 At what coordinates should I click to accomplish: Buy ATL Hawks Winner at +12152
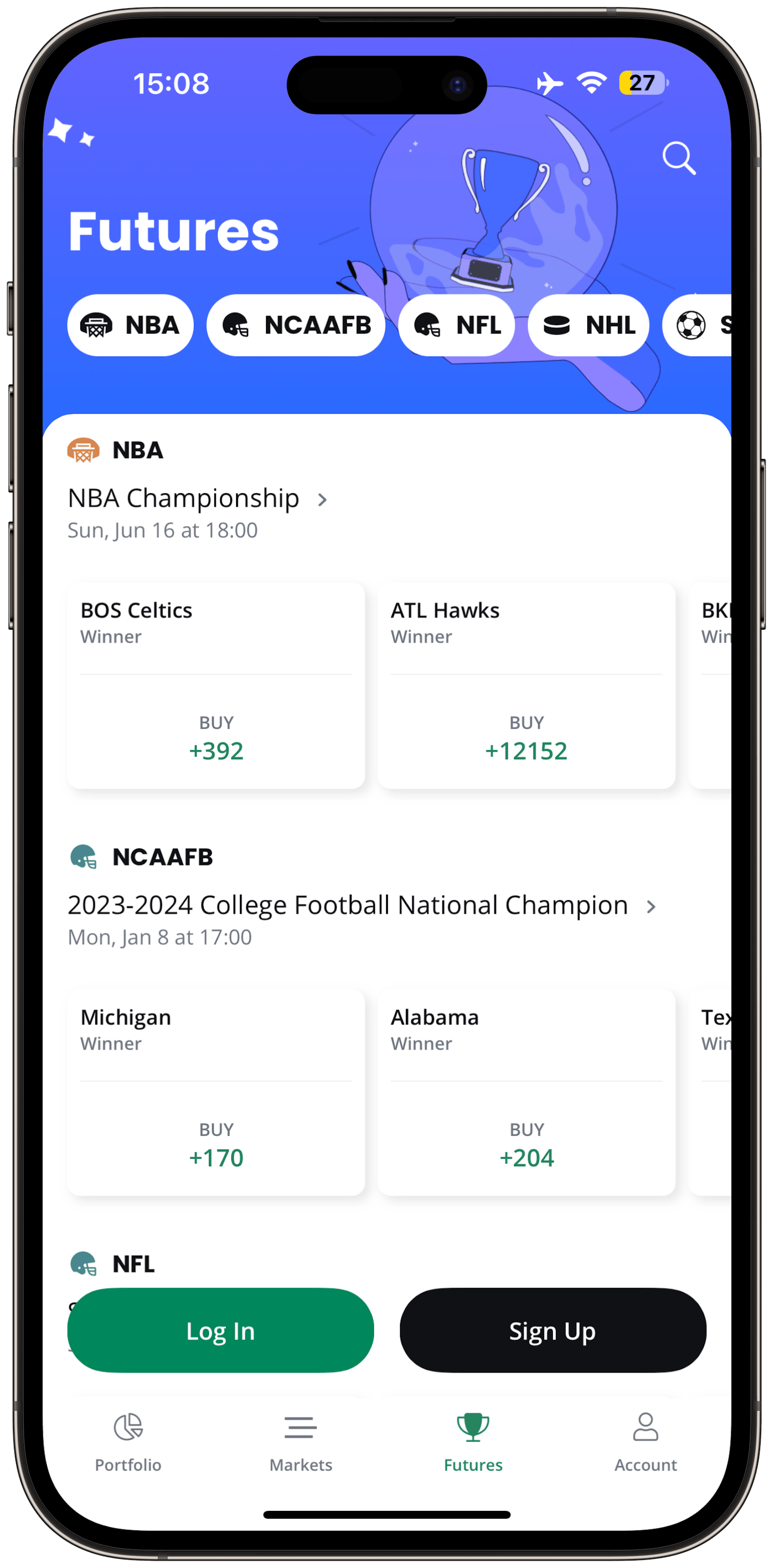(x=526, y=738)
